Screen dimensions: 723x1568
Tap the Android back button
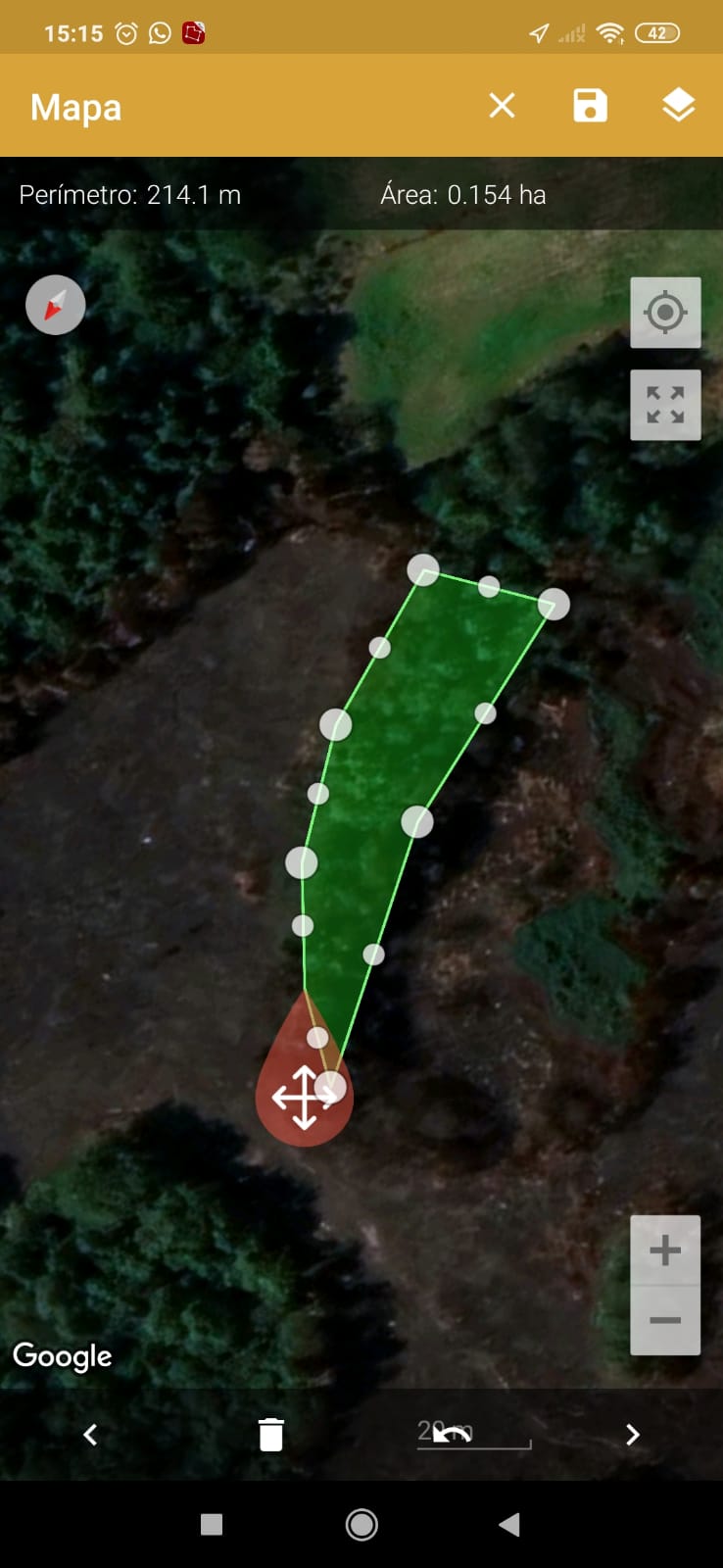click(x=509, y=1524)
